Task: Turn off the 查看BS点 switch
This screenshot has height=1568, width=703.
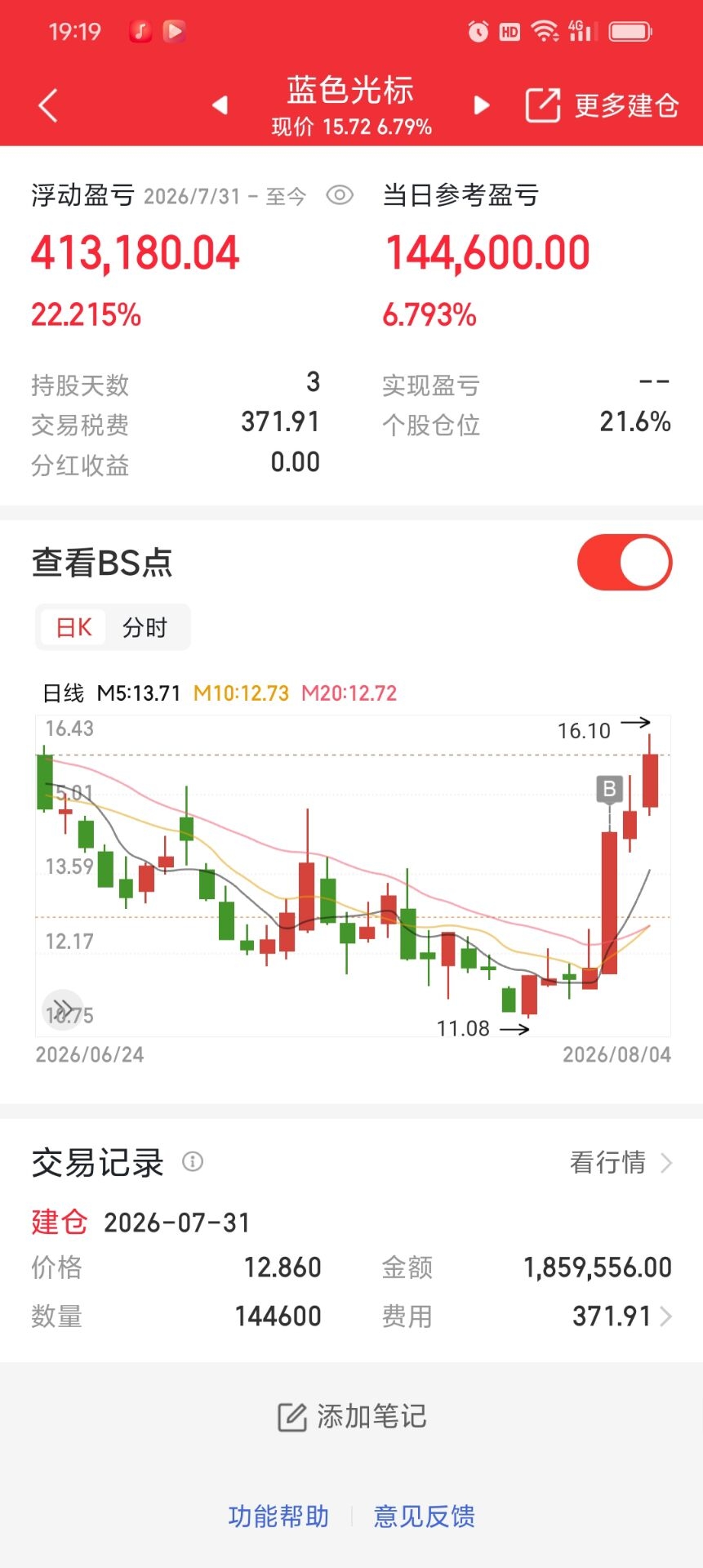Action: [625, 563]
